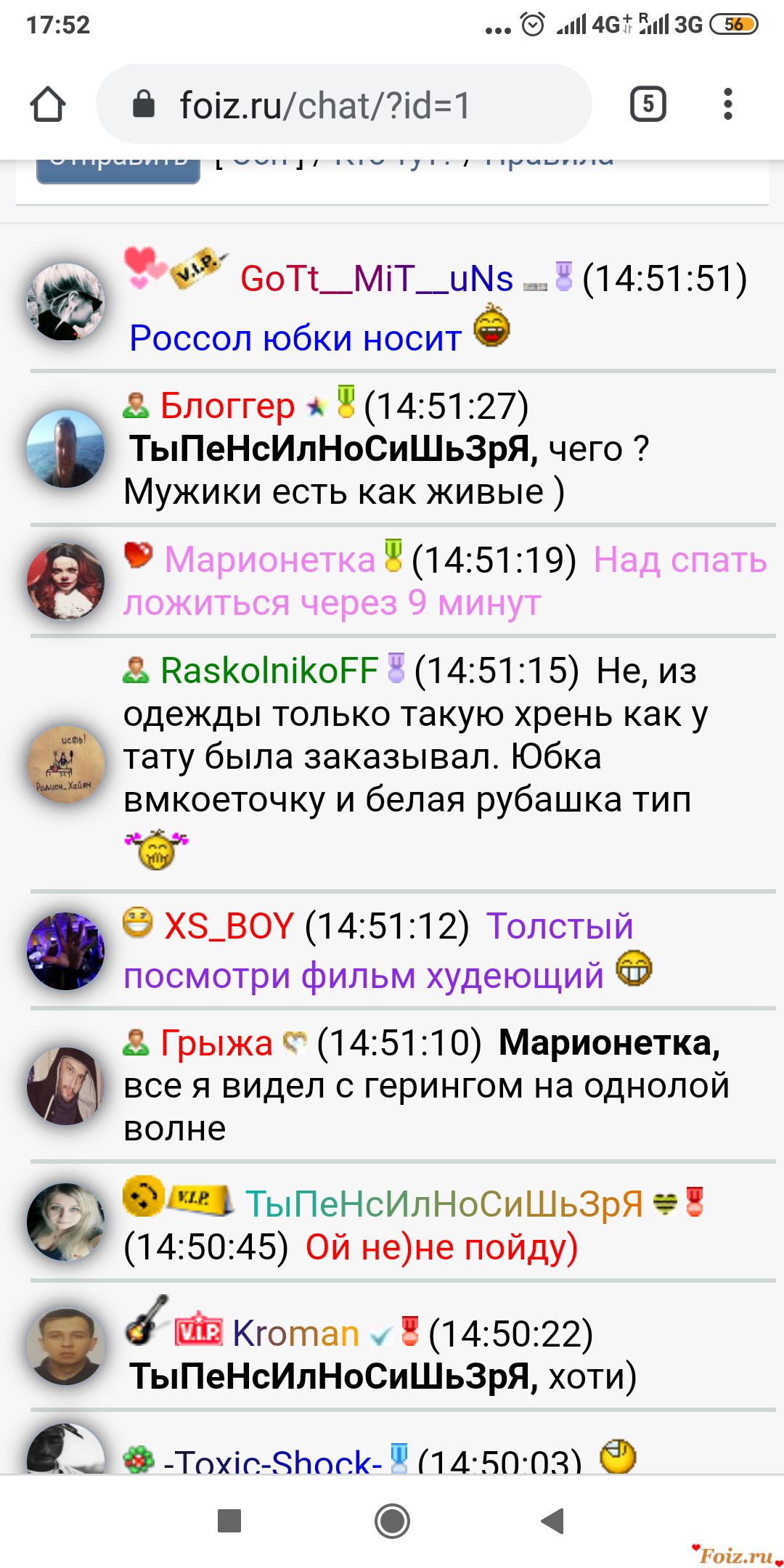The width and height of the screenshot is (784, 1568).
Task: Open the Грыжа user nickname
Action: pyautogui.click(x=216, y=1044)
